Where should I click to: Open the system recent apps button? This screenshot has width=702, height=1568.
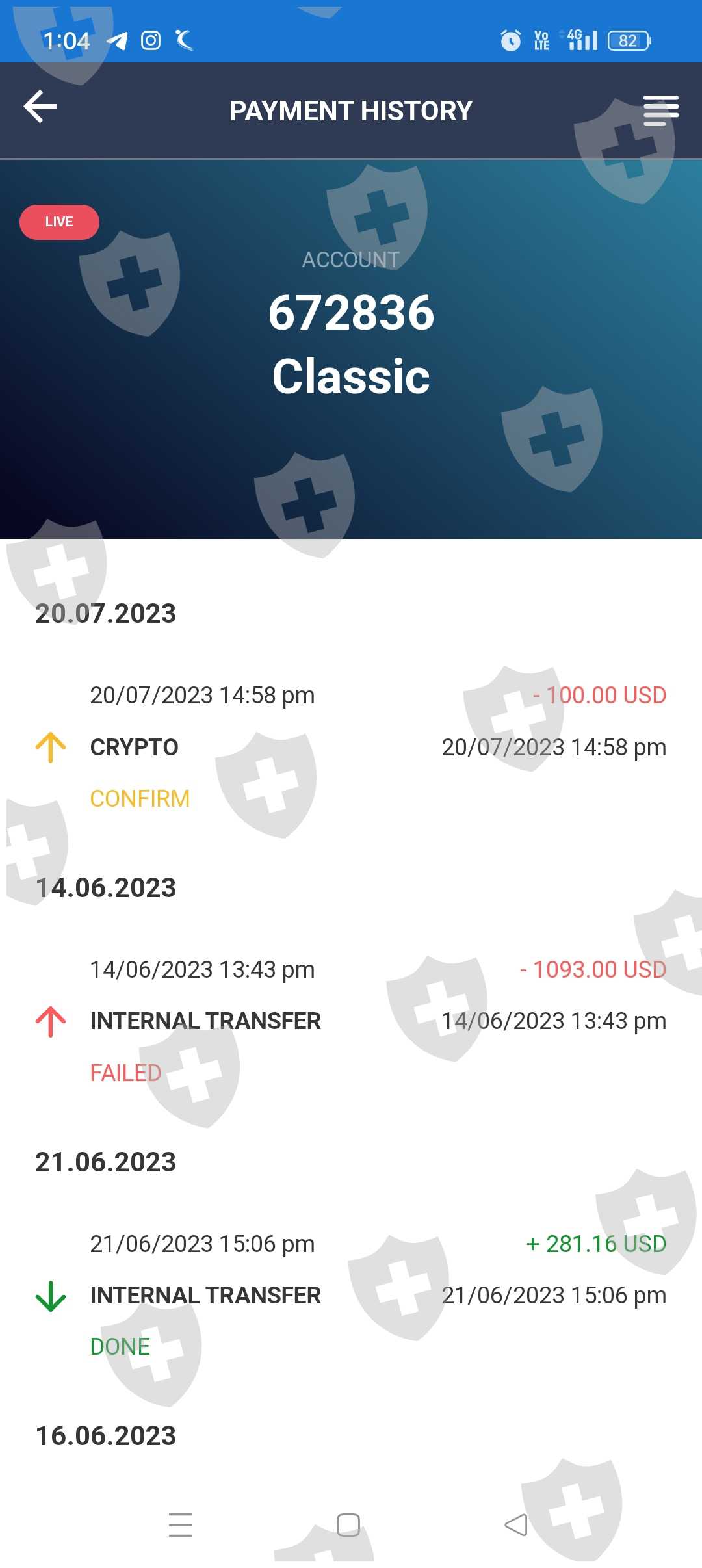pos(181,1524)
